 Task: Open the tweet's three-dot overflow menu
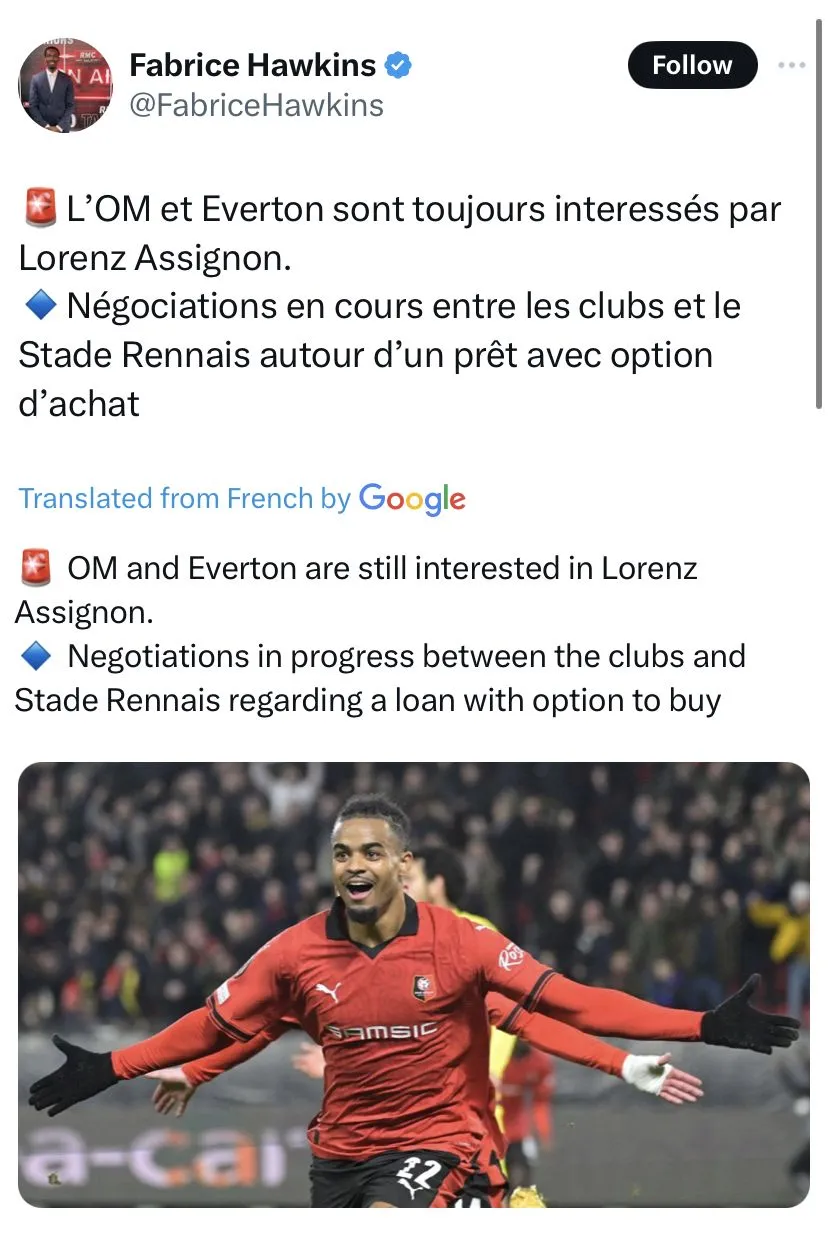[x=792, y=66]
